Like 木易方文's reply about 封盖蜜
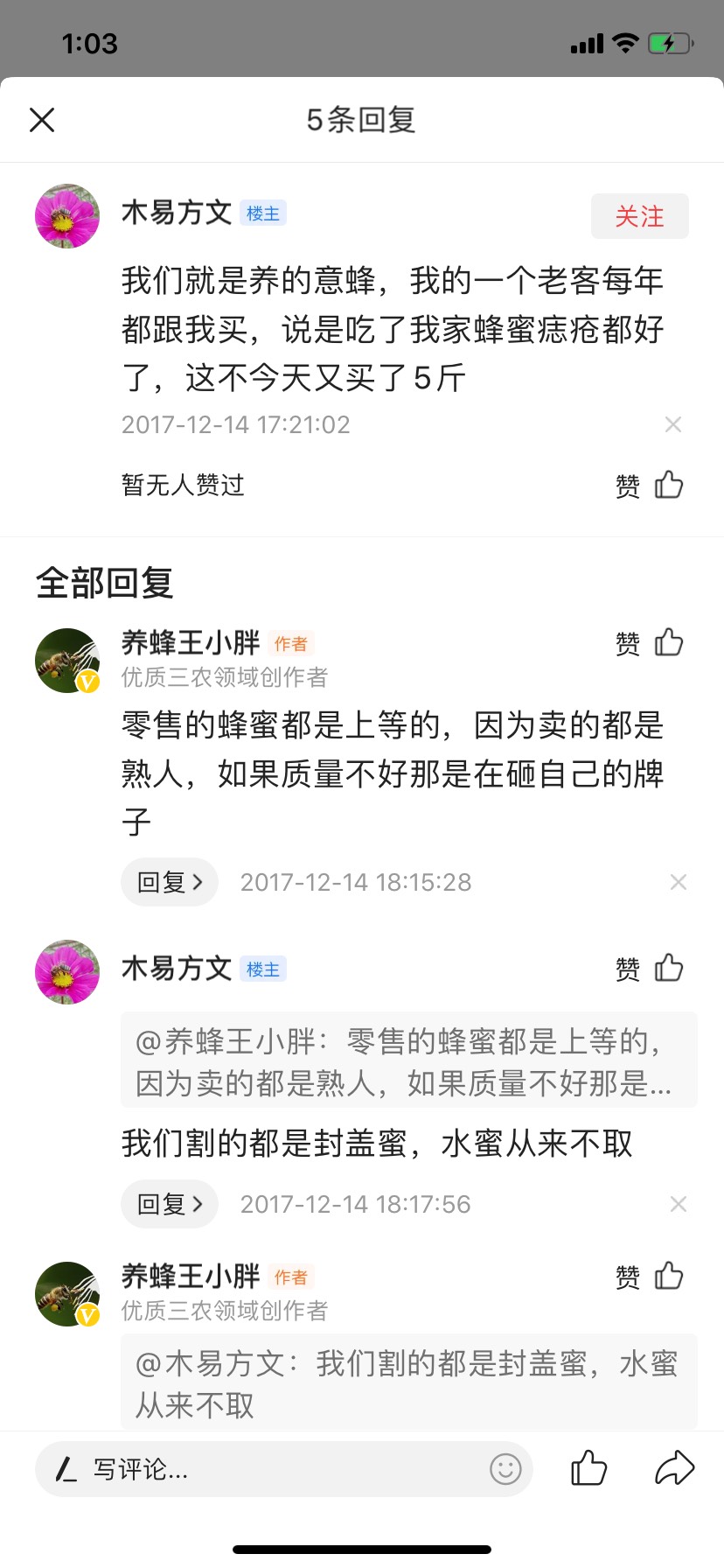Screen dimensions: 724x1568 tap(651, 969)
